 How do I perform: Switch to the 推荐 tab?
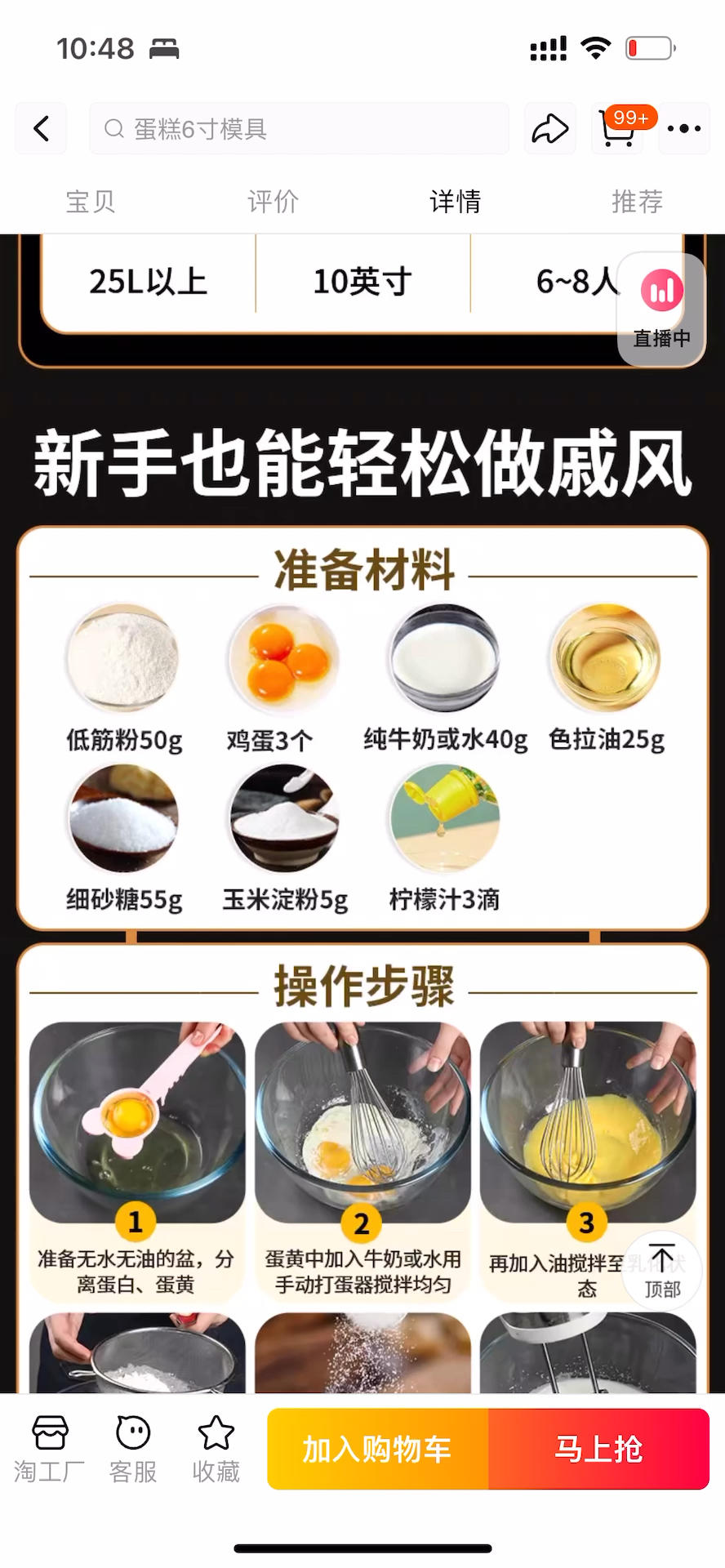tap(637, 201)
